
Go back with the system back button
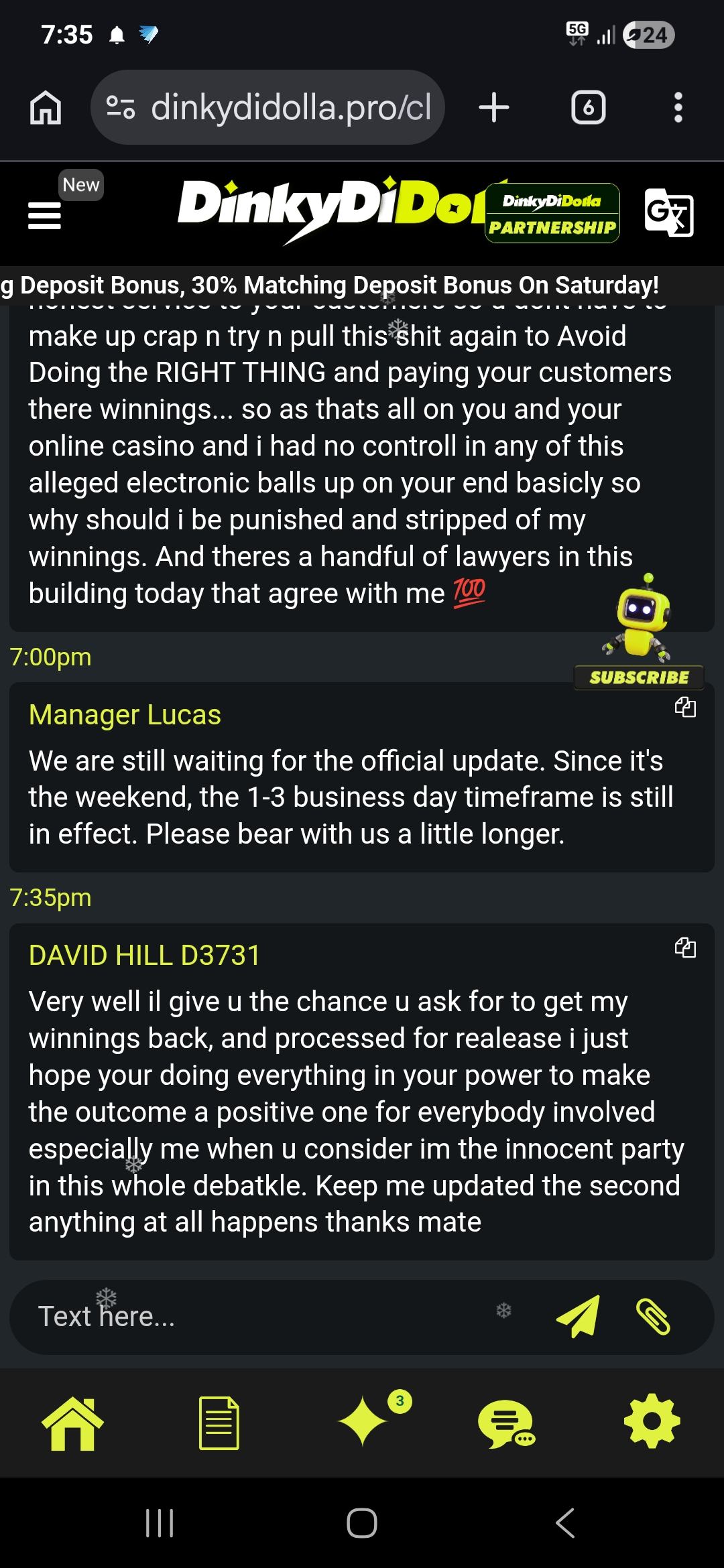(565, 1523)
